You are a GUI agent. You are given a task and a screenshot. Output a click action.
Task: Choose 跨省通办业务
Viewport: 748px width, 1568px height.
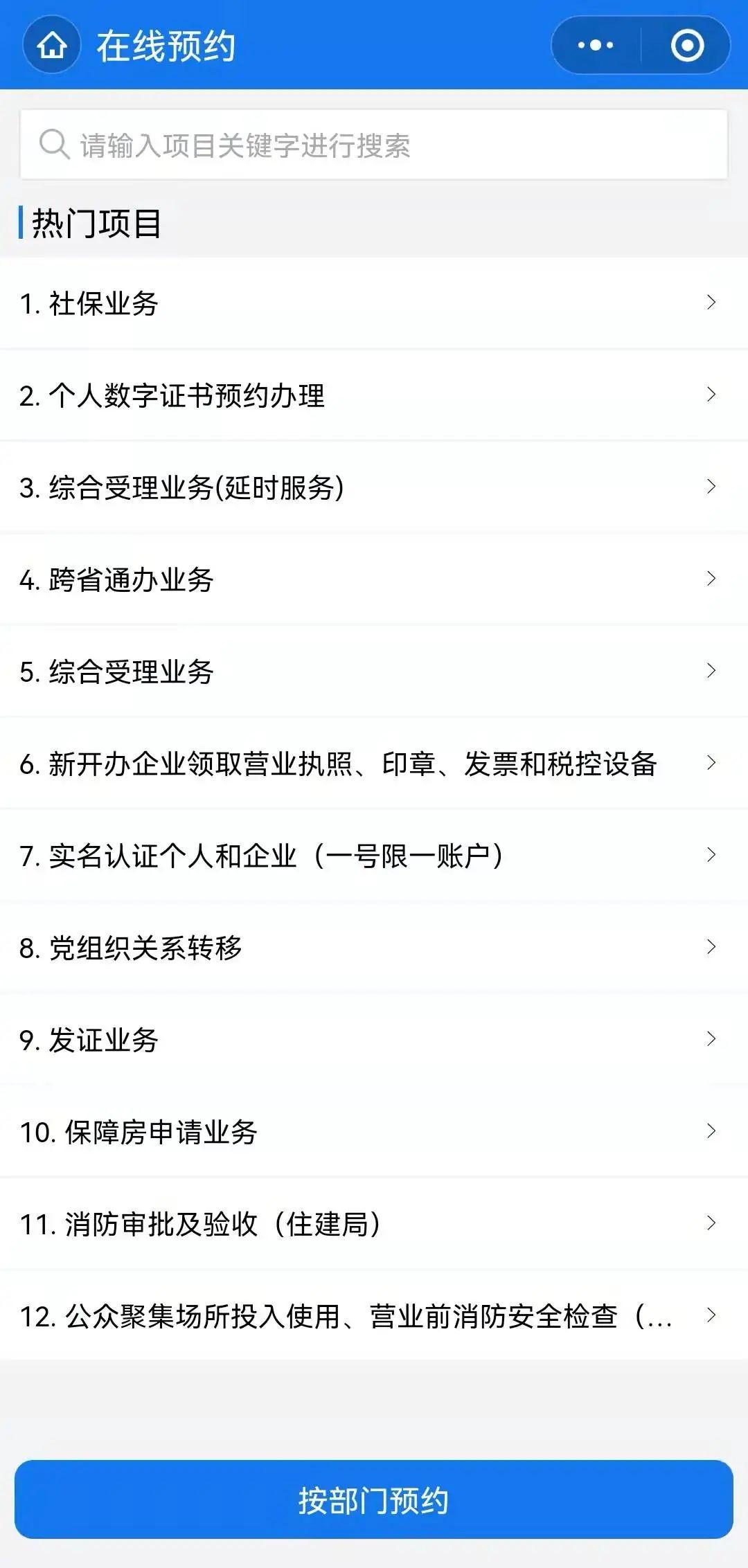[374, 579]
